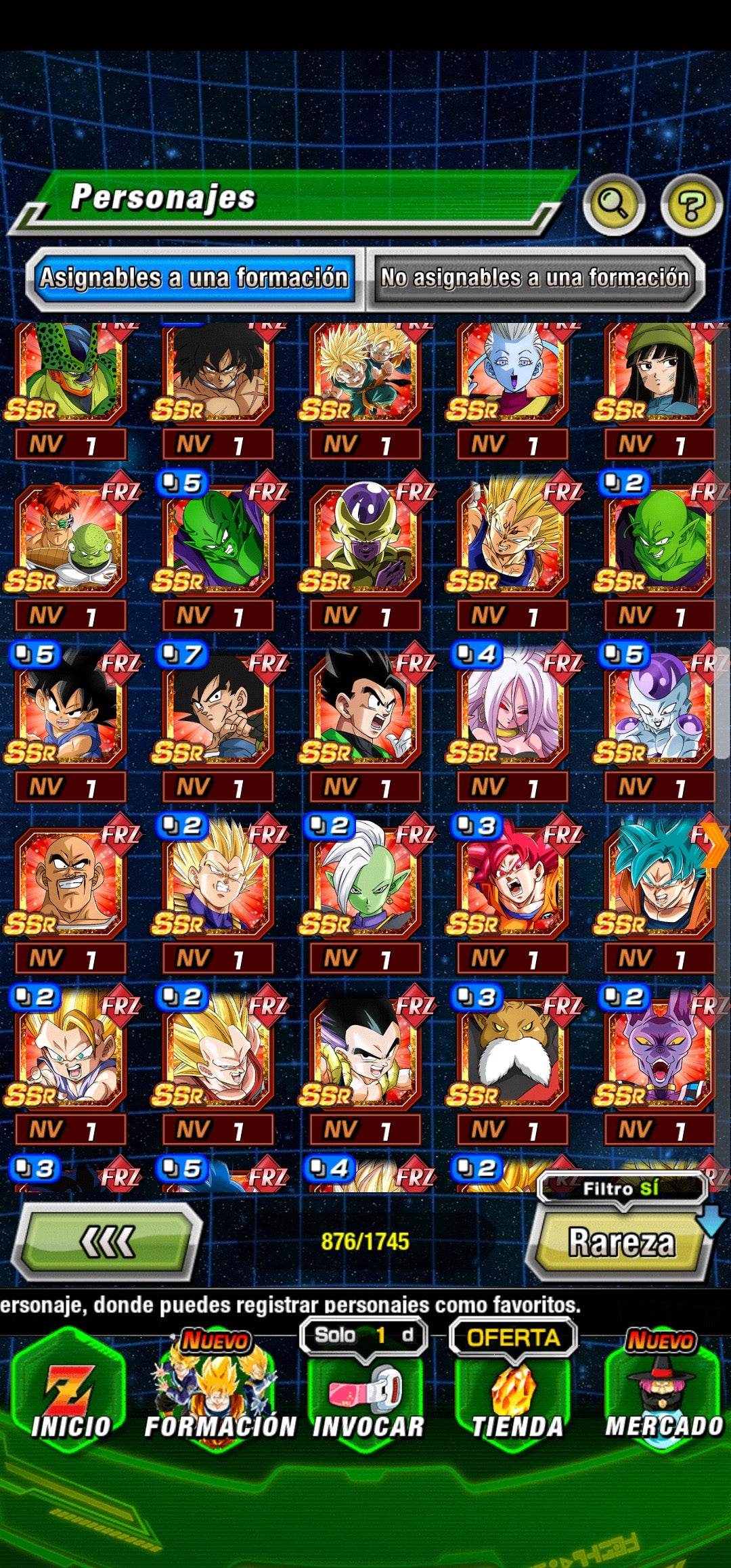
Task: Open the help question mark
Action: tap(691, 204)
